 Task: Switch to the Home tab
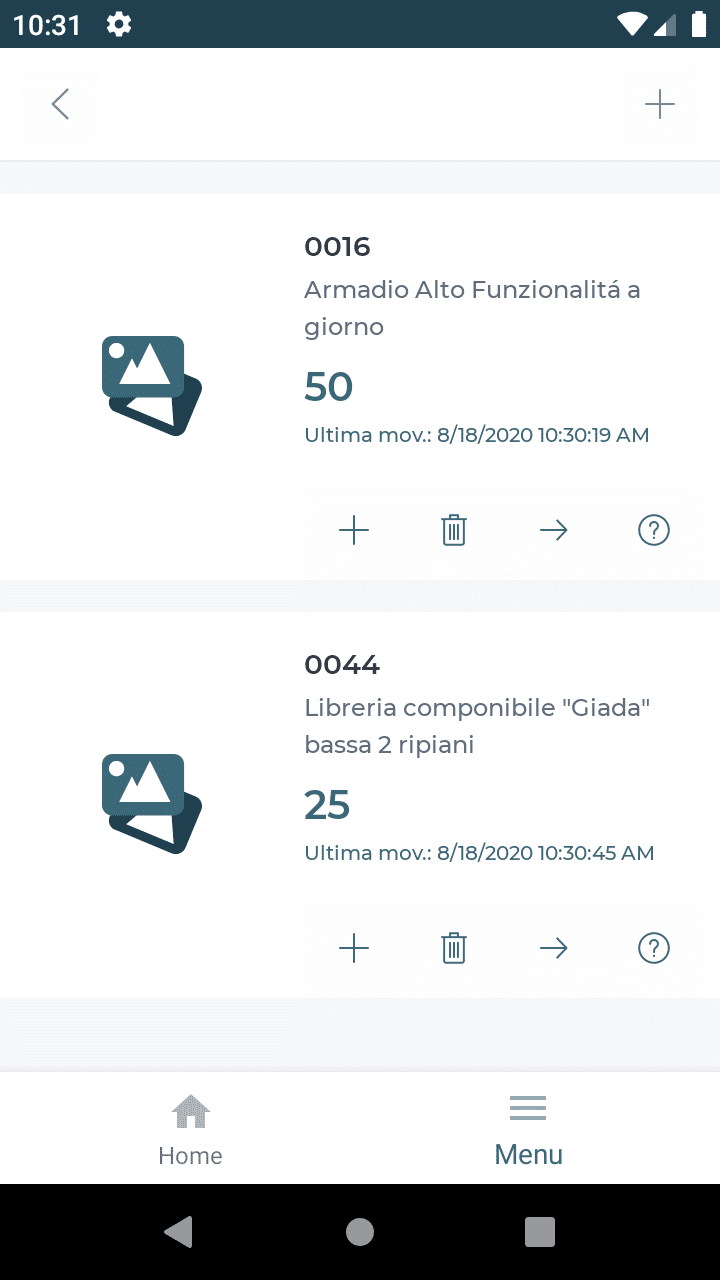[x=190, y=1130]
